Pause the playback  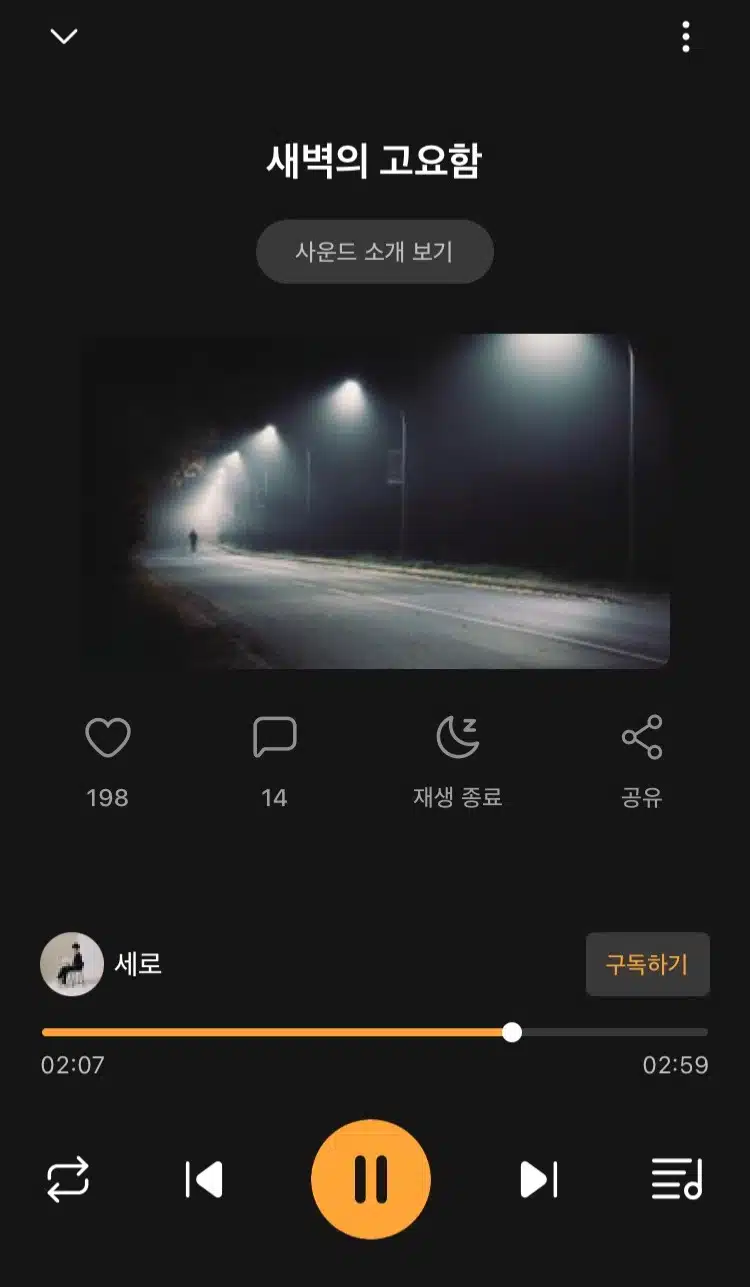pyautogui.click(x=371, y=1180)
